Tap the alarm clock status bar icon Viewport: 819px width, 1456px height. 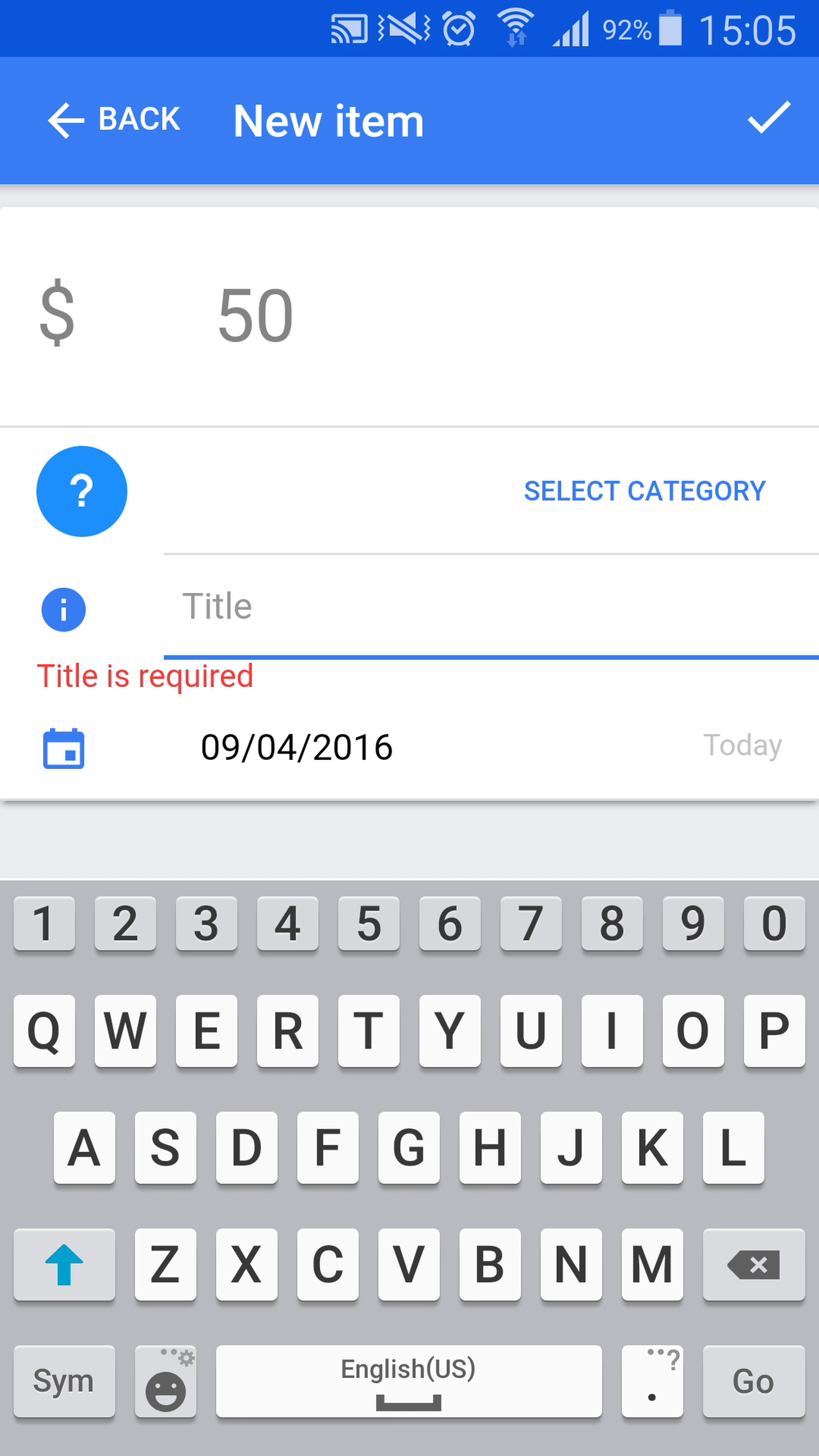pos(459,28)
